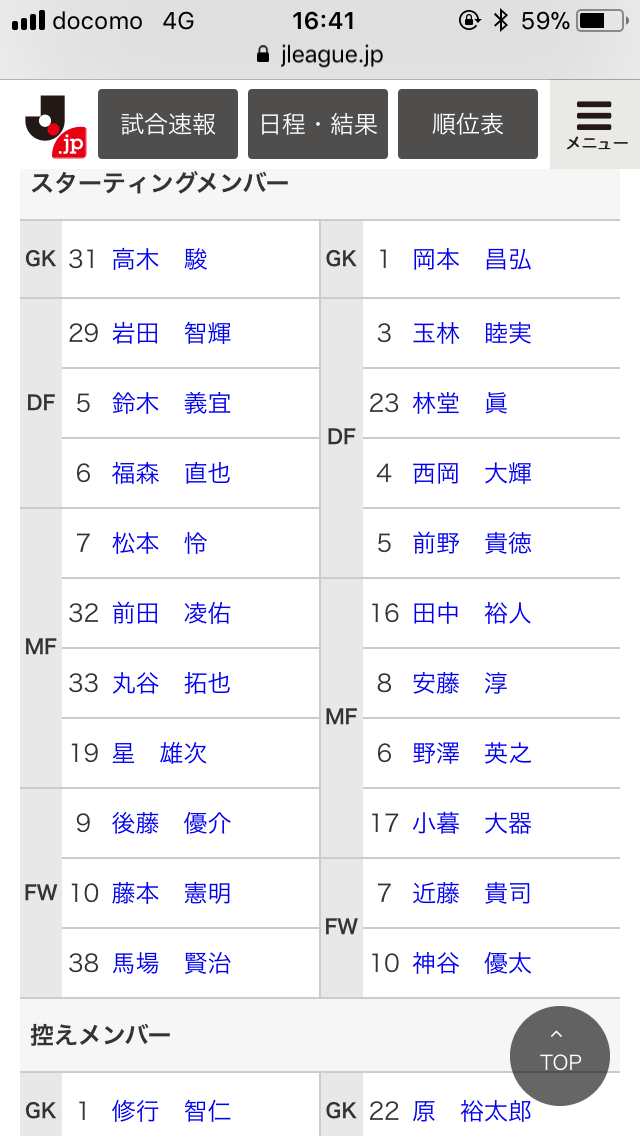Image resolution: width=640 pixels, height=1136 pixels.
Task: Open player link 野澤 英之
Action: [472, 753]
